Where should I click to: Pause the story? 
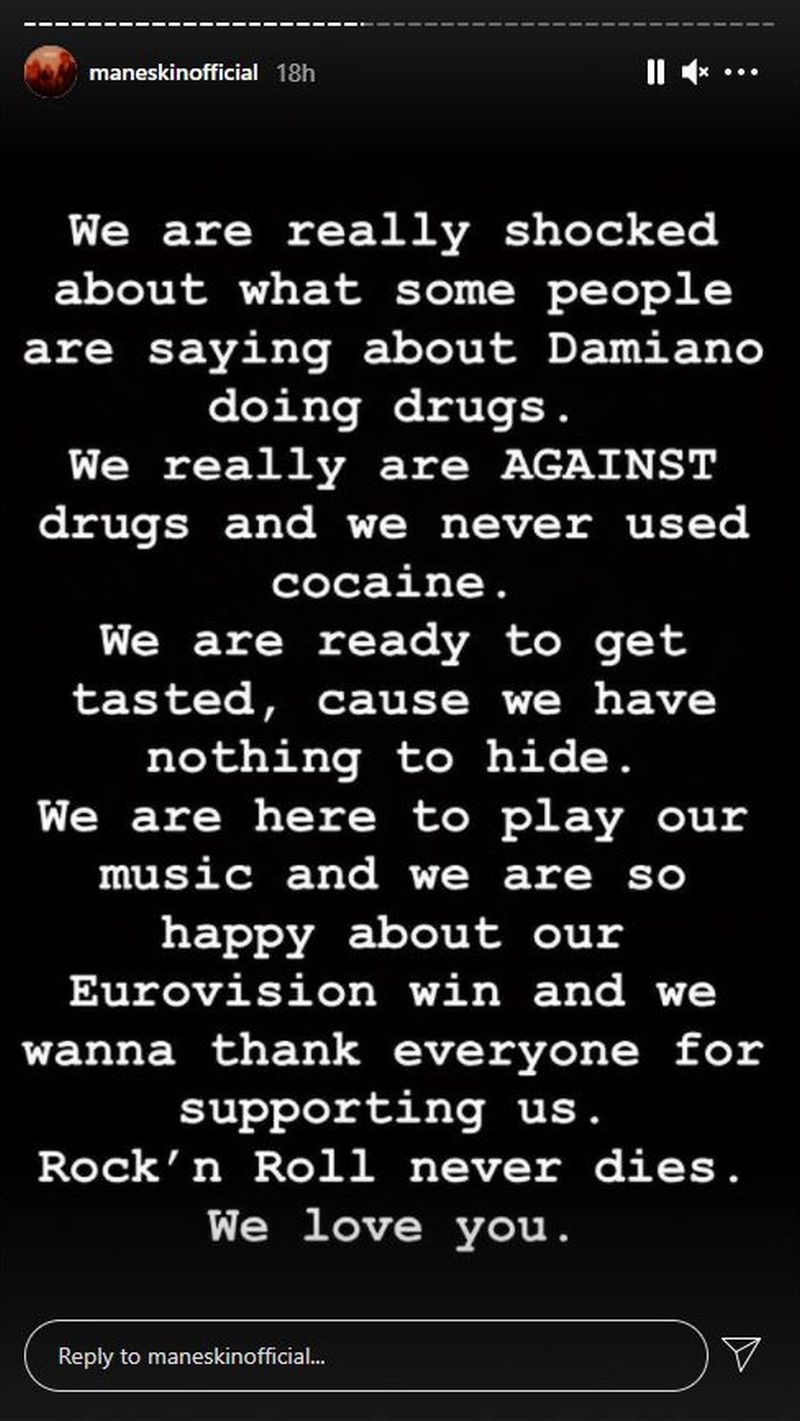point(655,72)
